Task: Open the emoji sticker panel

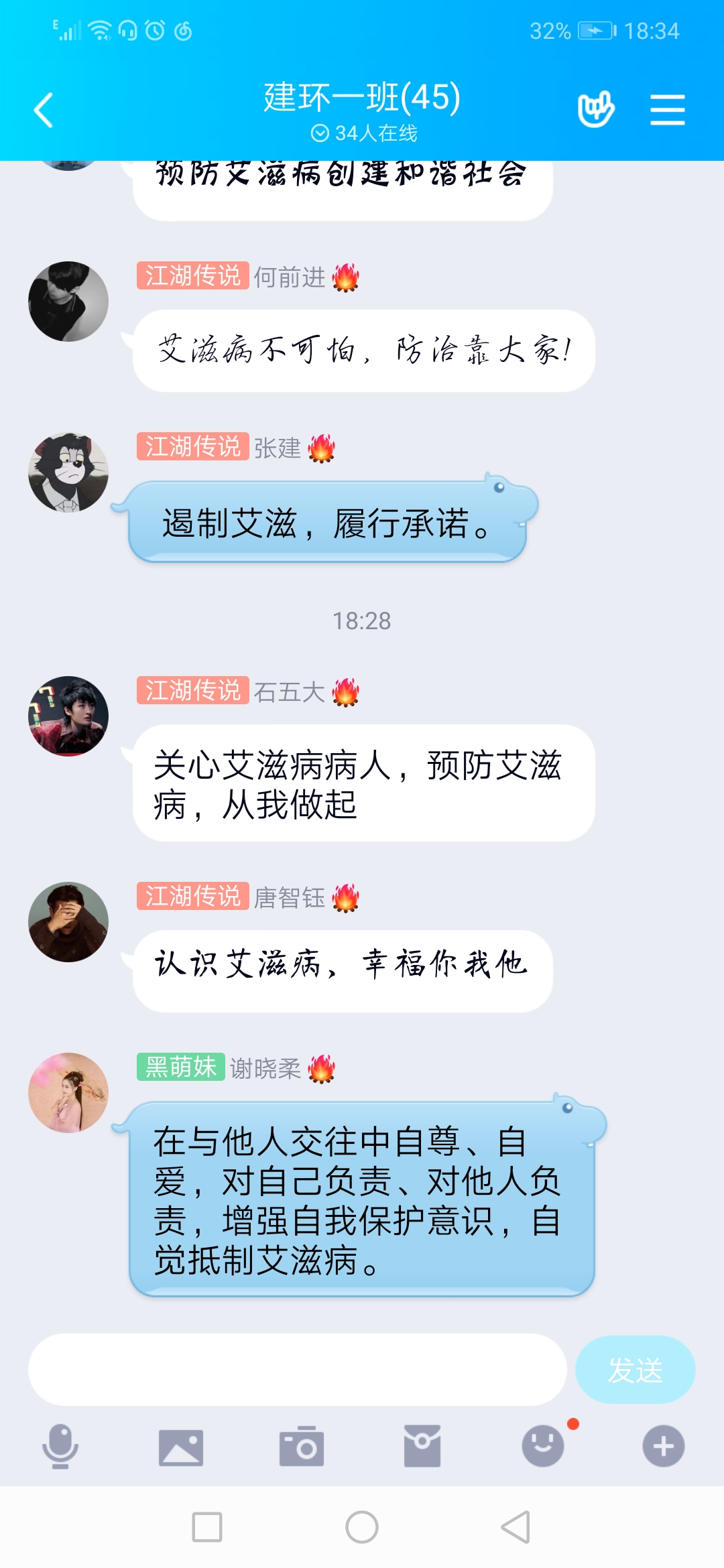Action: click(543, 1447)
